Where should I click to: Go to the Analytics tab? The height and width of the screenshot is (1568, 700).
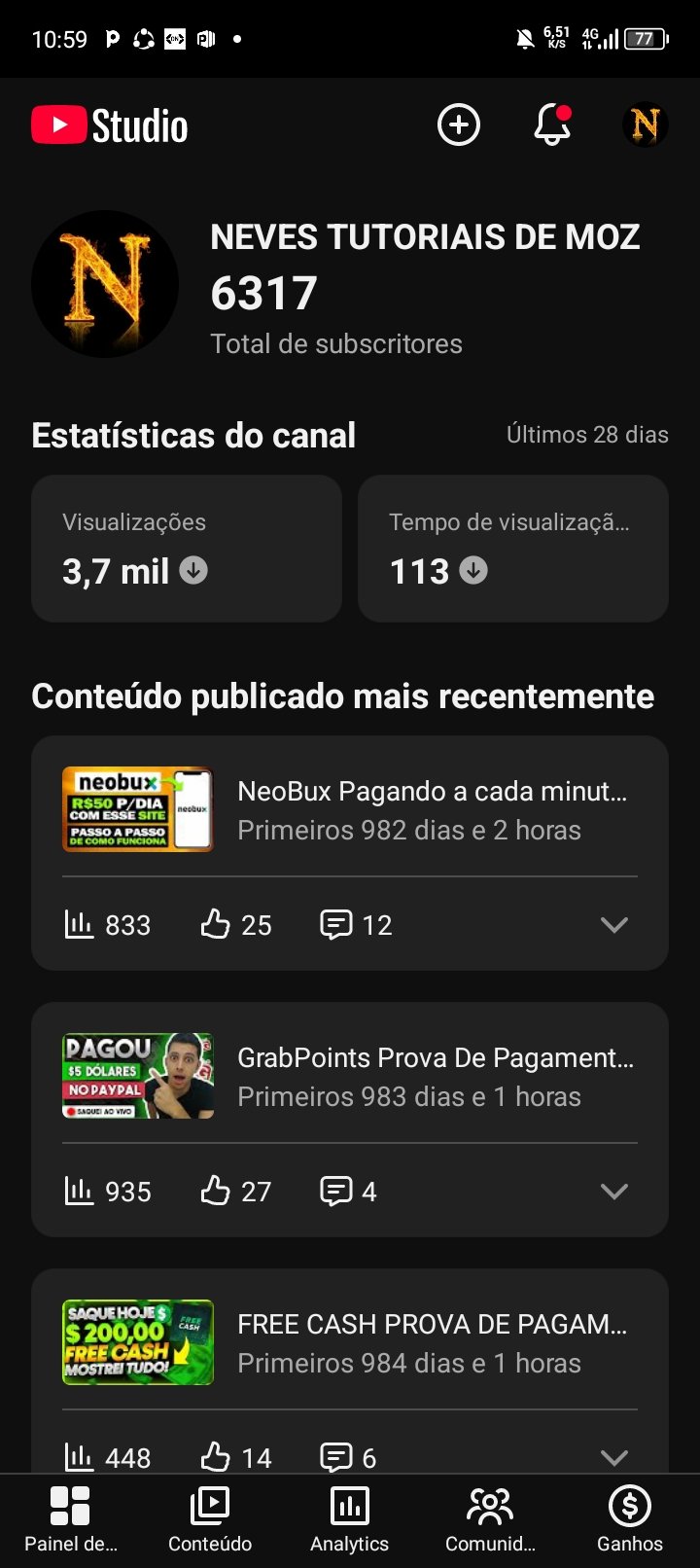[350, 1519]
